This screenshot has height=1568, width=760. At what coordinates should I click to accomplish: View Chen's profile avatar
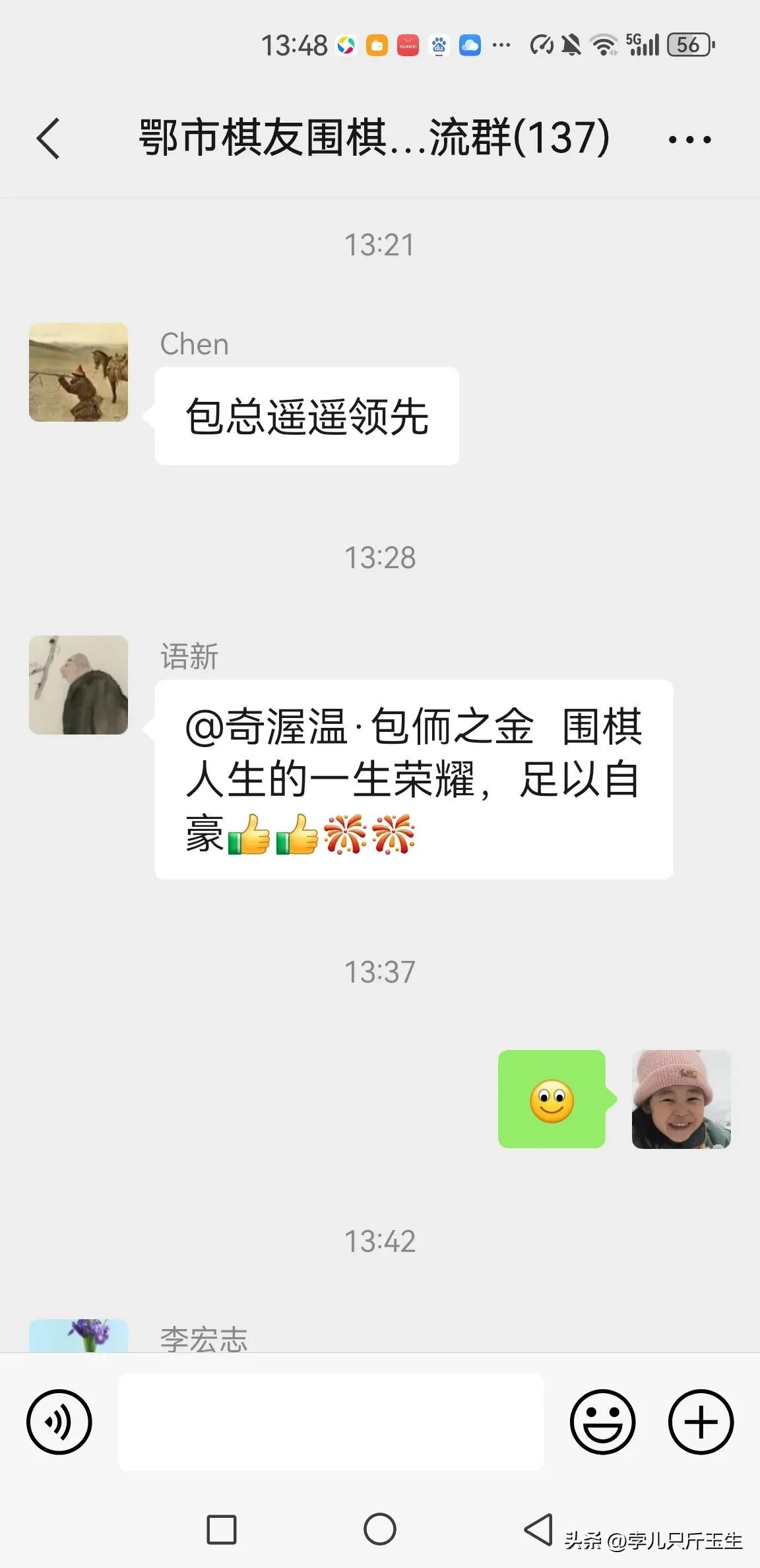pos(79,372)
